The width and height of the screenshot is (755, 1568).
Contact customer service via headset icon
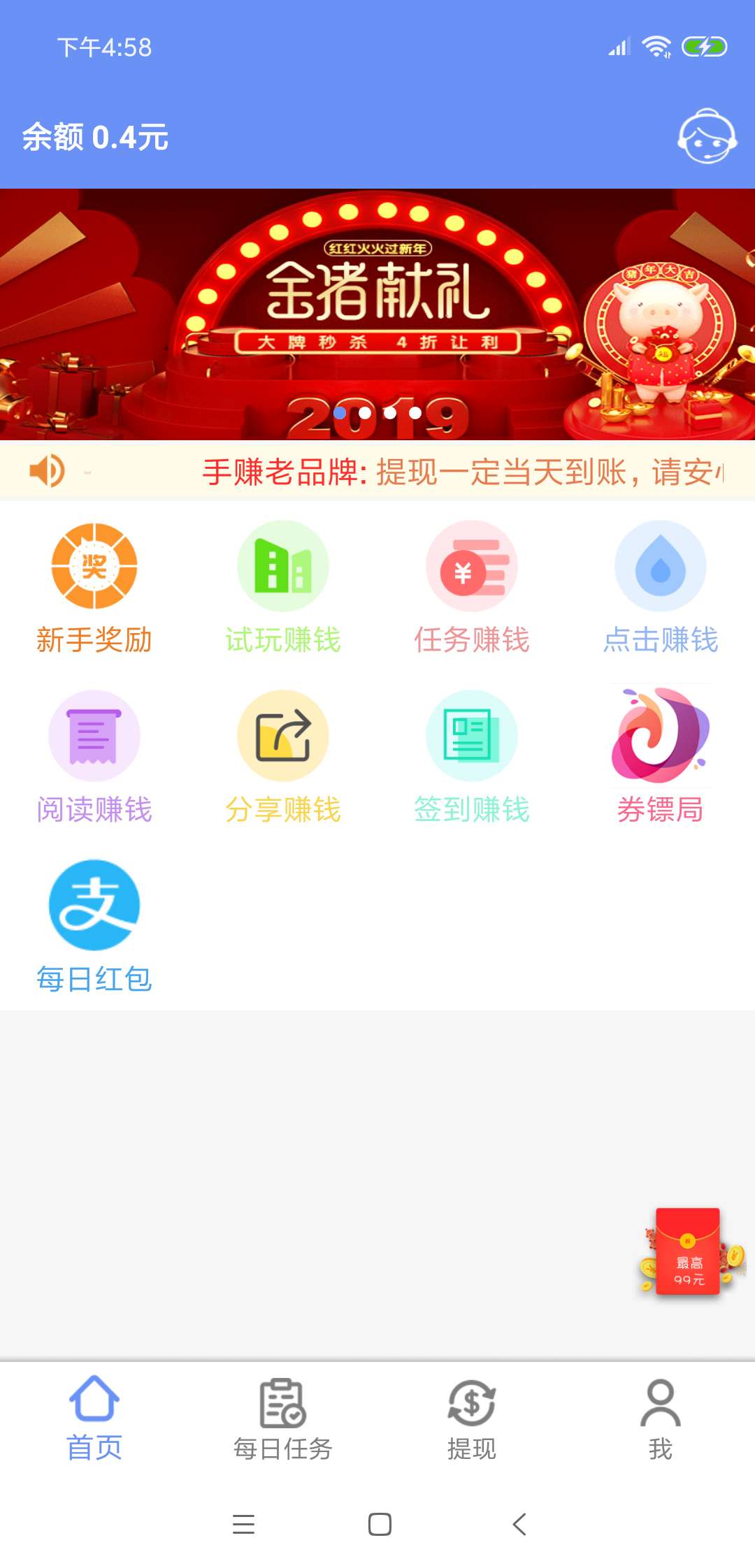pos(708,139)
